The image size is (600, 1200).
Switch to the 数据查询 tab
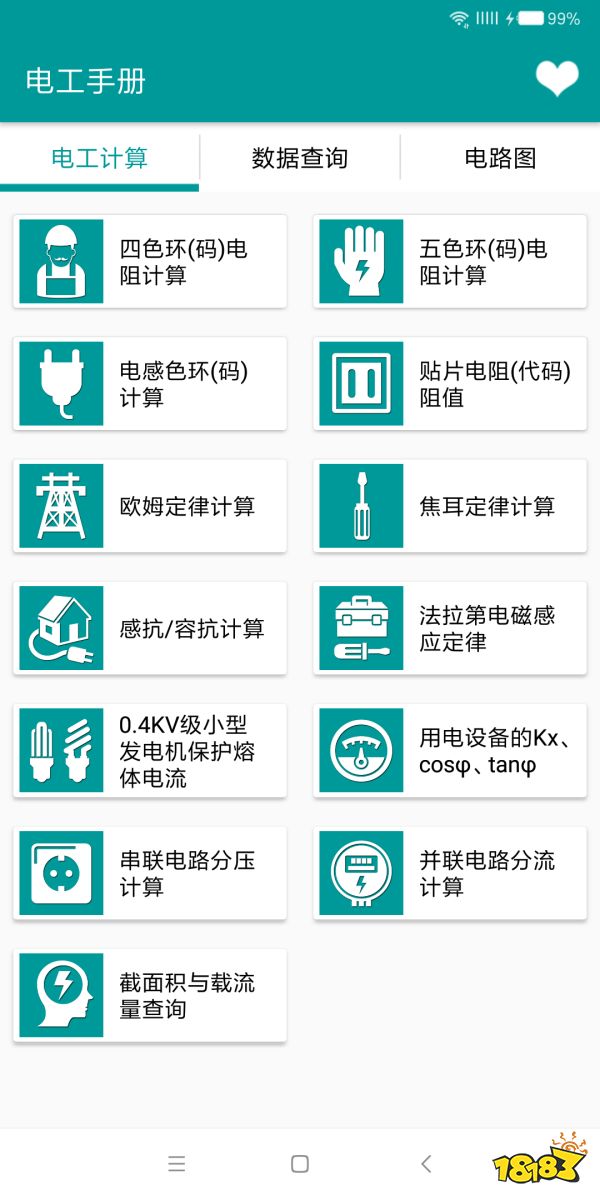pyautogui.click(x=300, y=158)
